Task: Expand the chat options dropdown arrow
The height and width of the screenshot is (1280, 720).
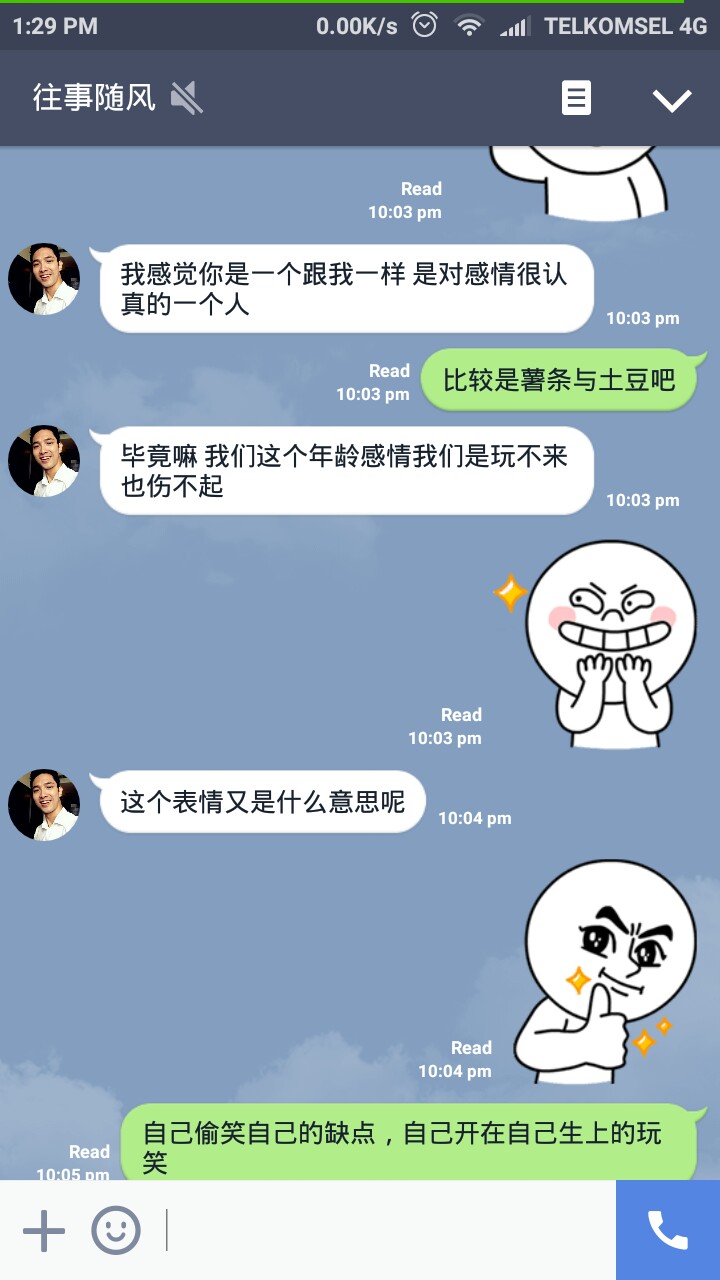Action: point(671,99)
